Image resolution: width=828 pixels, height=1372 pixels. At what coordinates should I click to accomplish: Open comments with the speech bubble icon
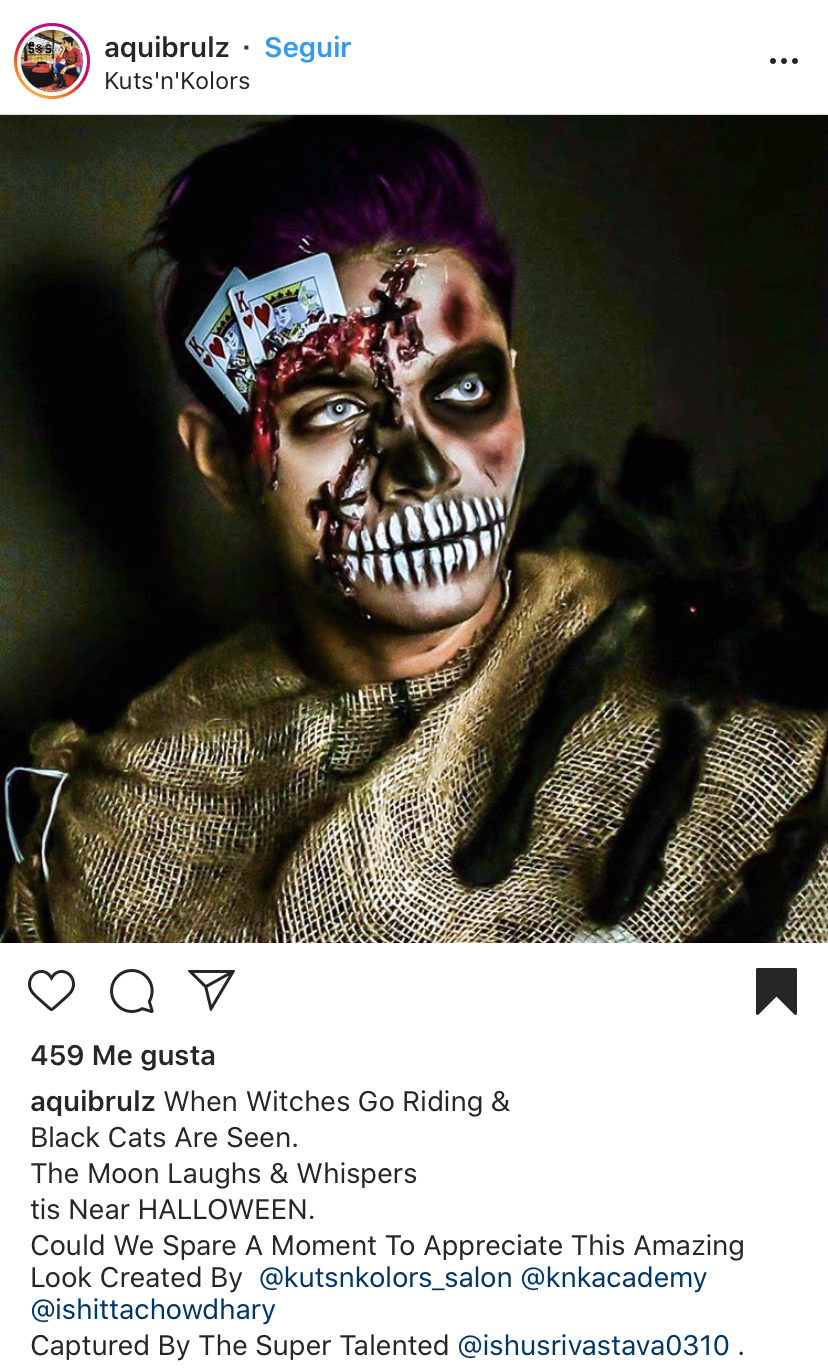point(132,991)
